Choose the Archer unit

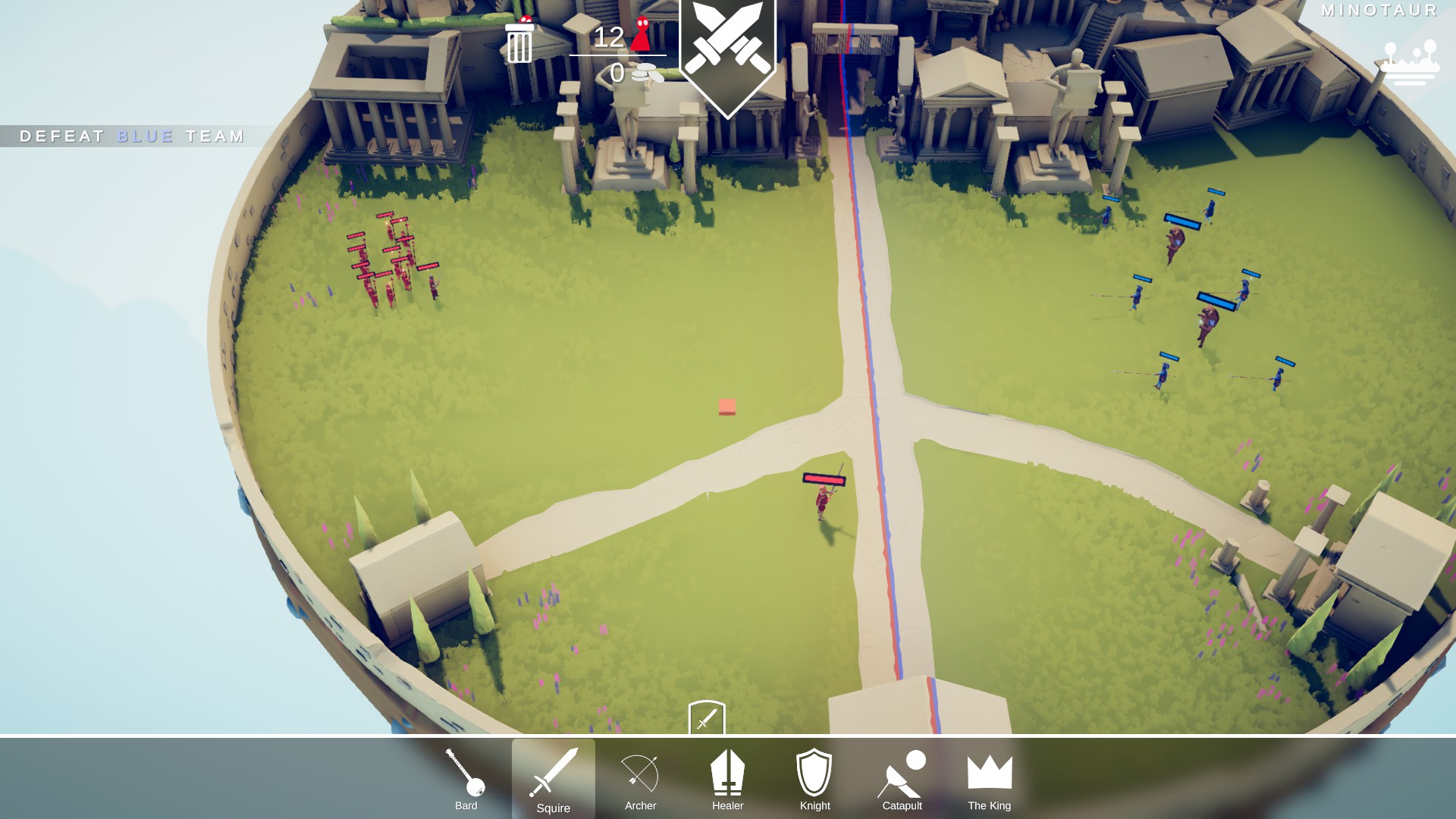640,780
